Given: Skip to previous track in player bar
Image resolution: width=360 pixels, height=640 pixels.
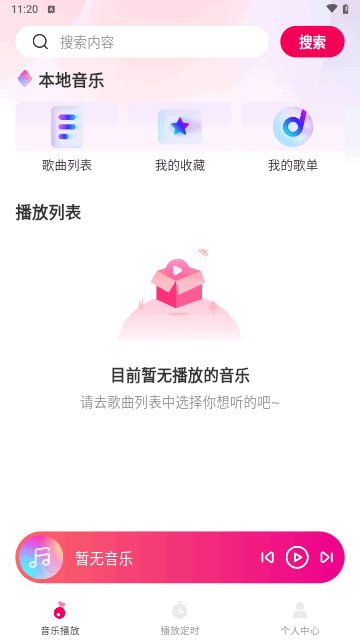Looking at the screenshot, I should pyautogui.click(x=267, y=557).
